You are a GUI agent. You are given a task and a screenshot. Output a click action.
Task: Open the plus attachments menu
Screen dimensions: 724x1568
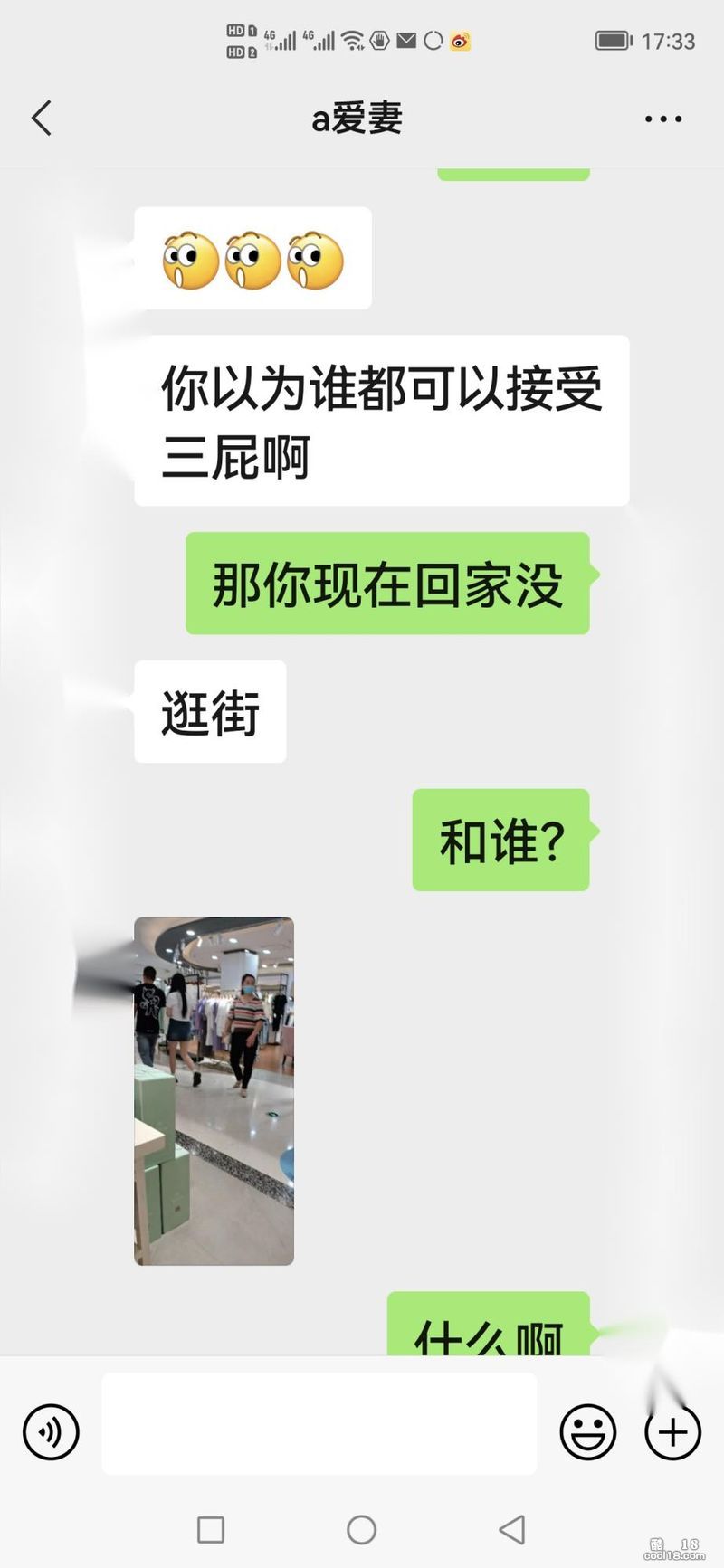click(672, 1432)
